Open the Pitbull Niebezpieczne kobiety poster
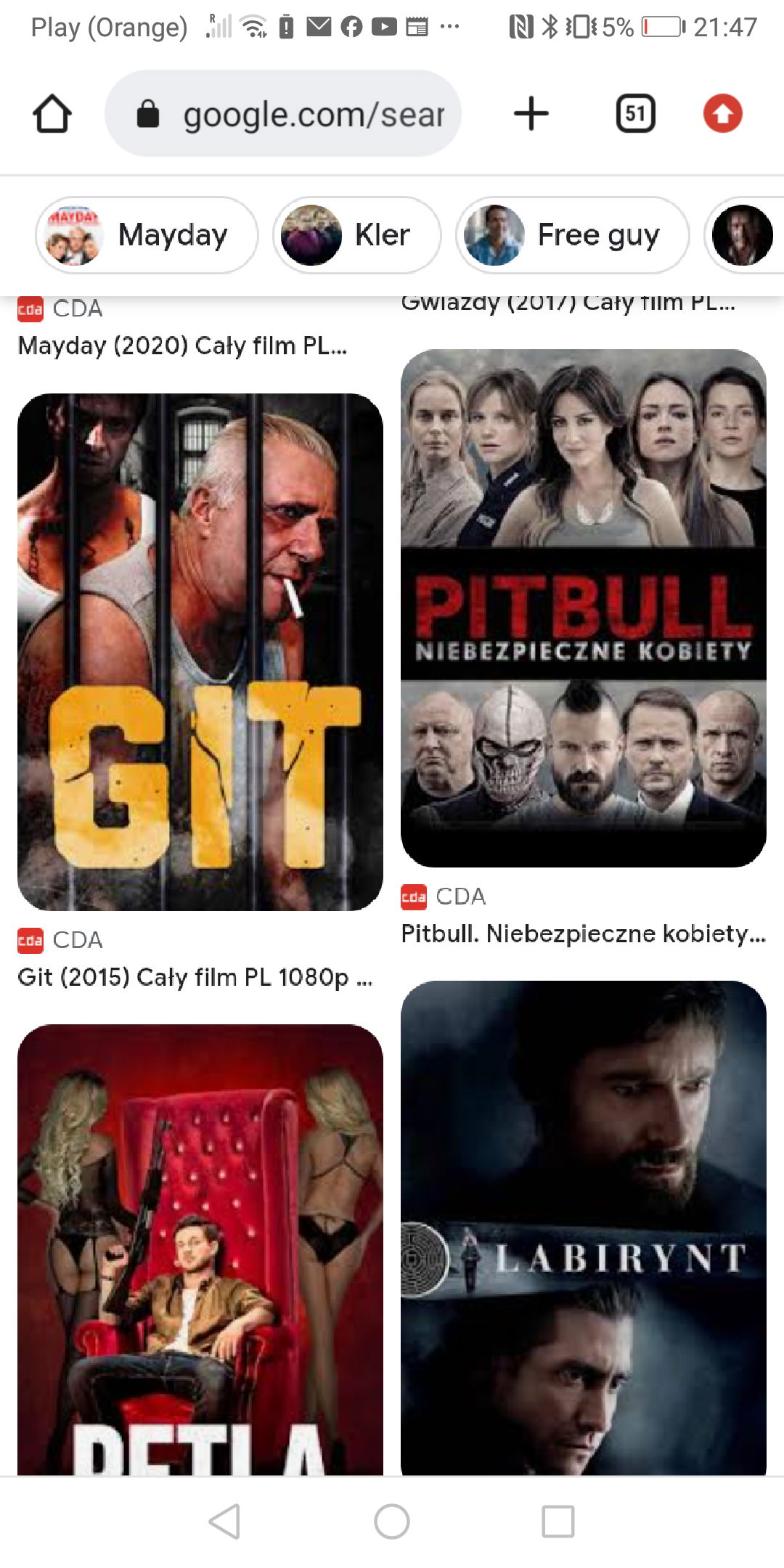This screenshot has height=1568, width=784. click(x=584, y=608)
